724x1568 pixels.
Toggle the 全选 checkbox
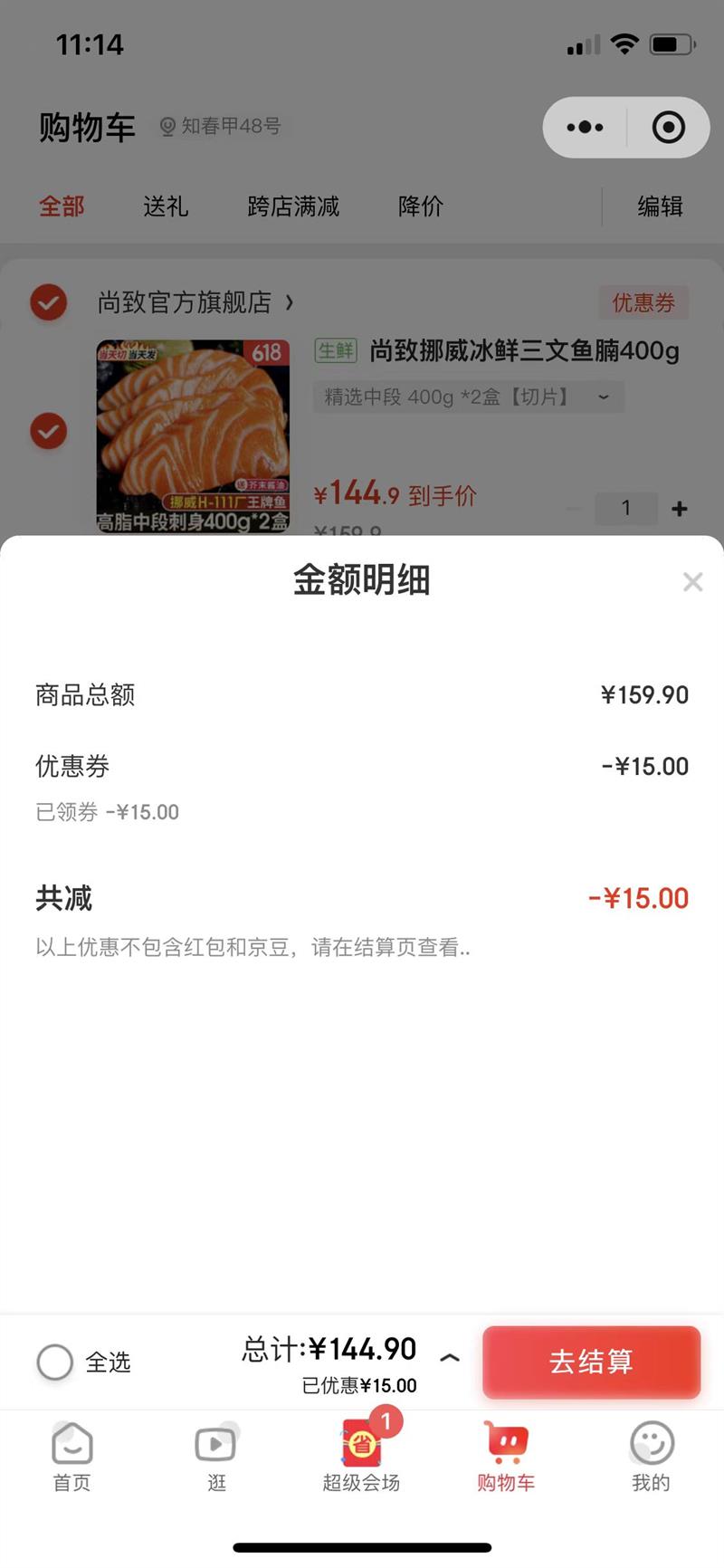(55, 1362)
